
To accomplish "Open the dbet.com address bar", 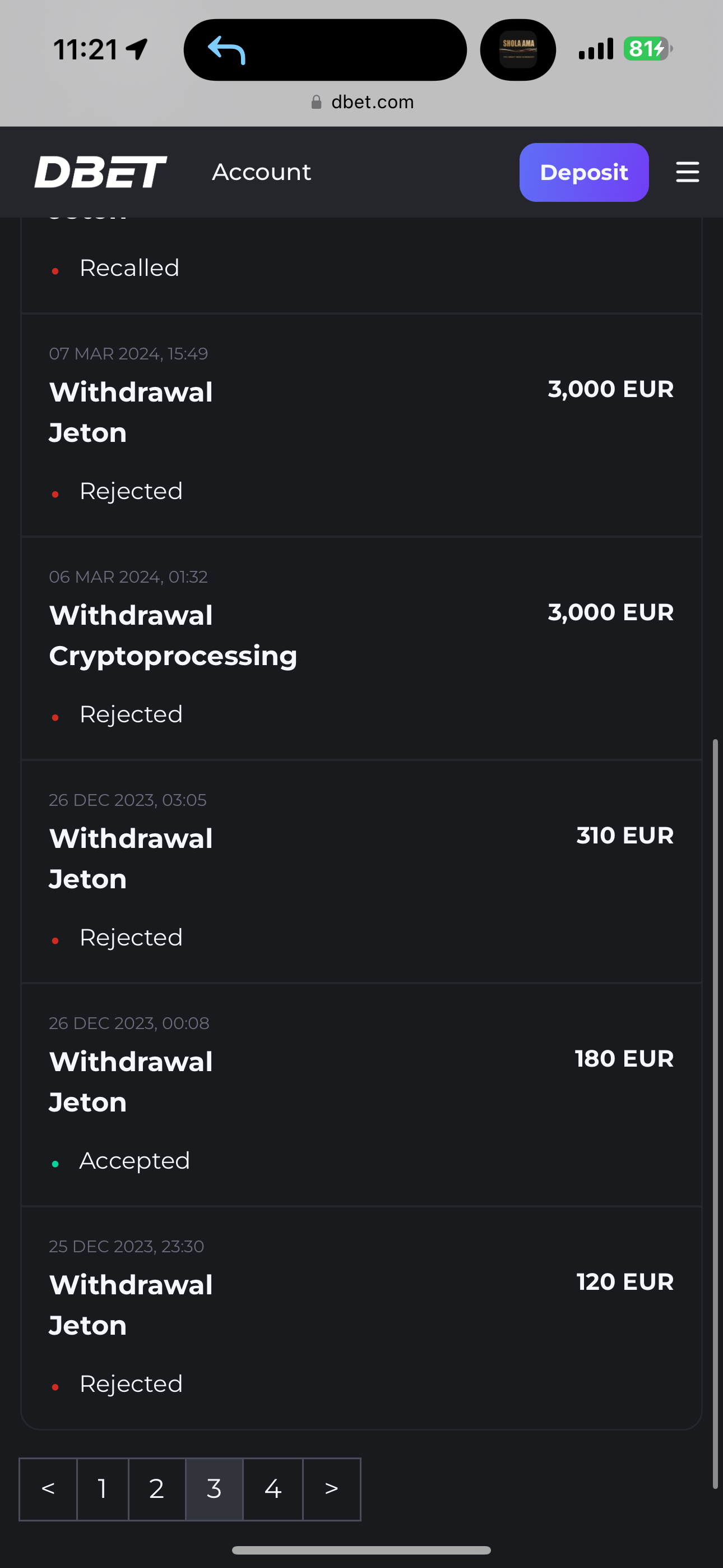I will click(362, 102).
